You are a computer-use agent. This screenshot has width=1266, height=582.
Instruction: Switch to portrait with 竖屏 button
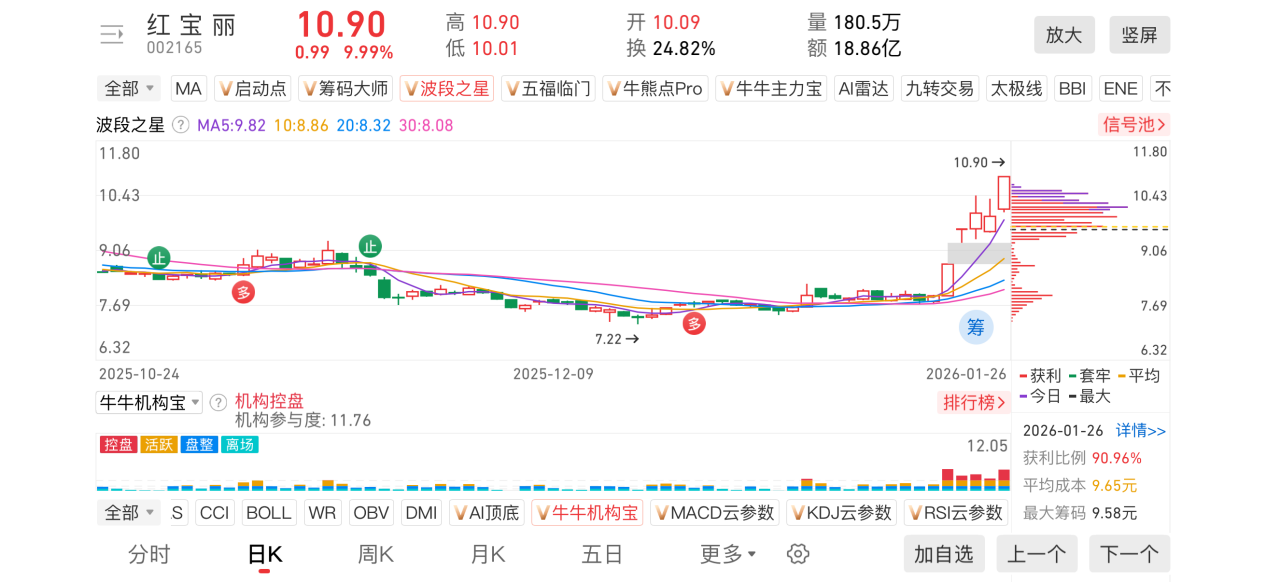pos(1139,35)
